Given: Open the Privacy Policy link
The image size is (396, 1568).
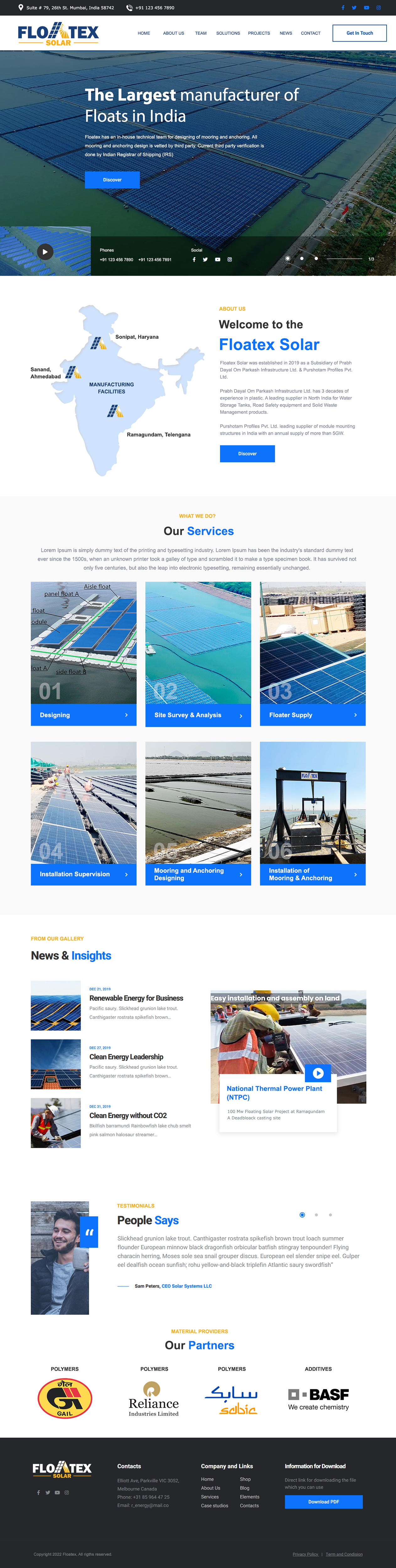Looking at the screenshot, I should pos(305,1554).
